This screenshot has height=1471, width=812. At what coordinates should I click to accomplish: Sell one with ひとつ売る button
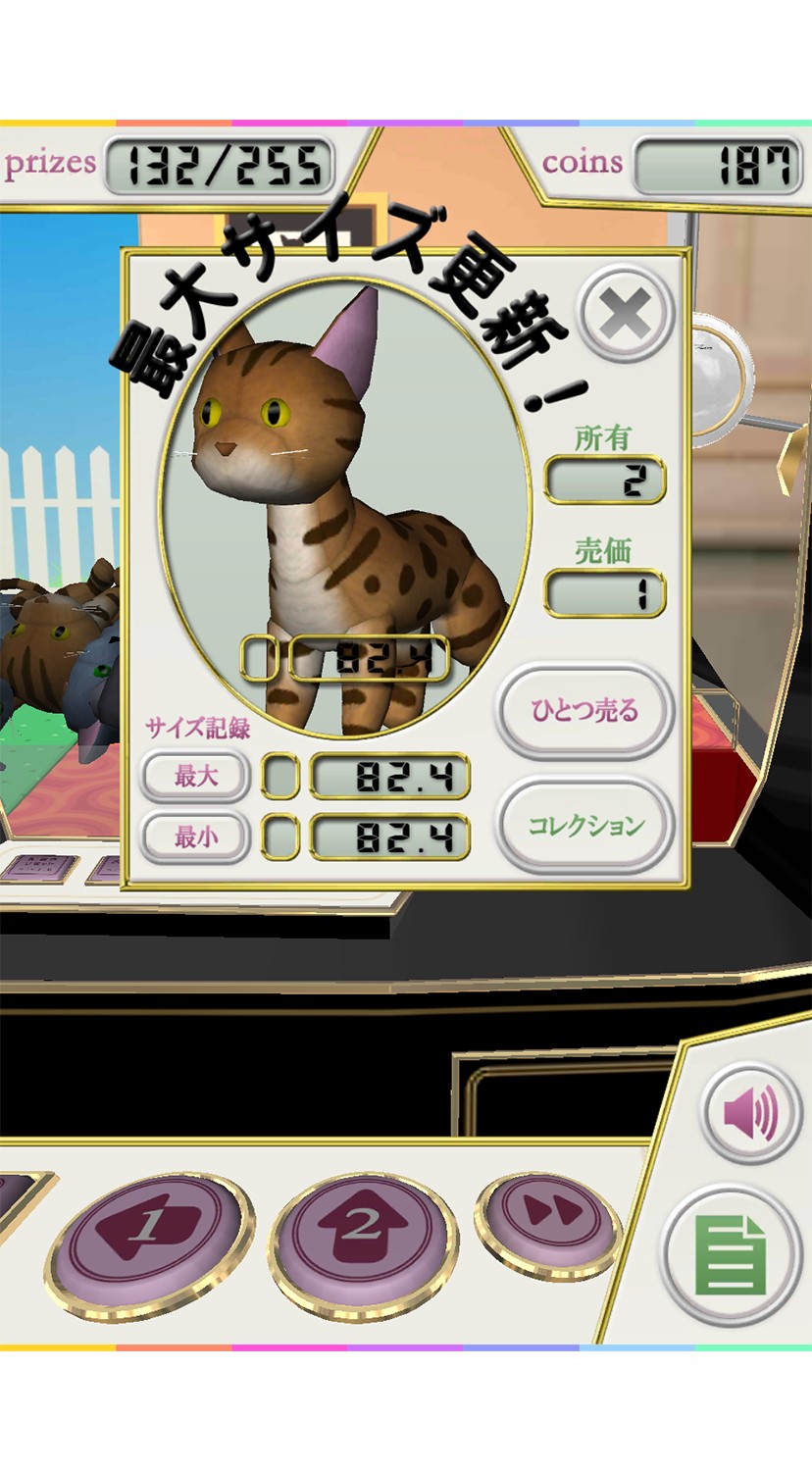tap(584, 710)
